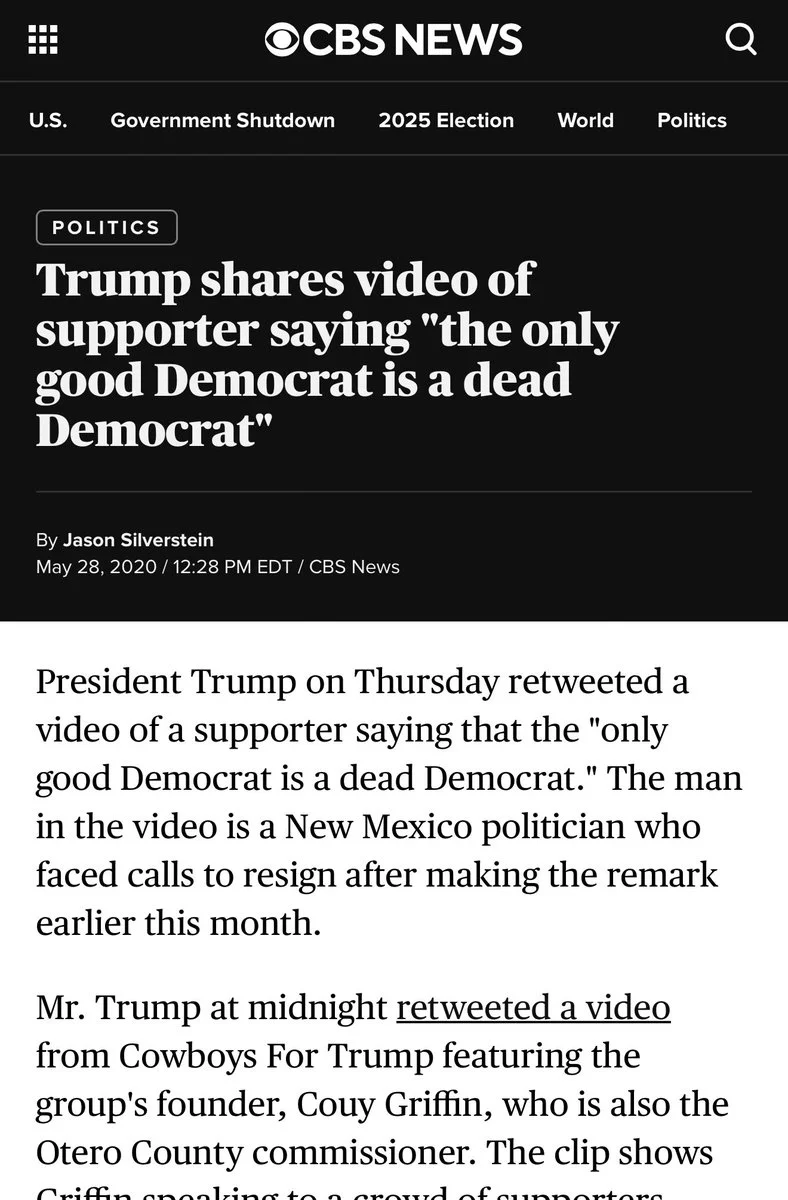Screen dimensions: 788x1200
Task: Open the Government Shutdown section
Action: click(x=222, y=120)
